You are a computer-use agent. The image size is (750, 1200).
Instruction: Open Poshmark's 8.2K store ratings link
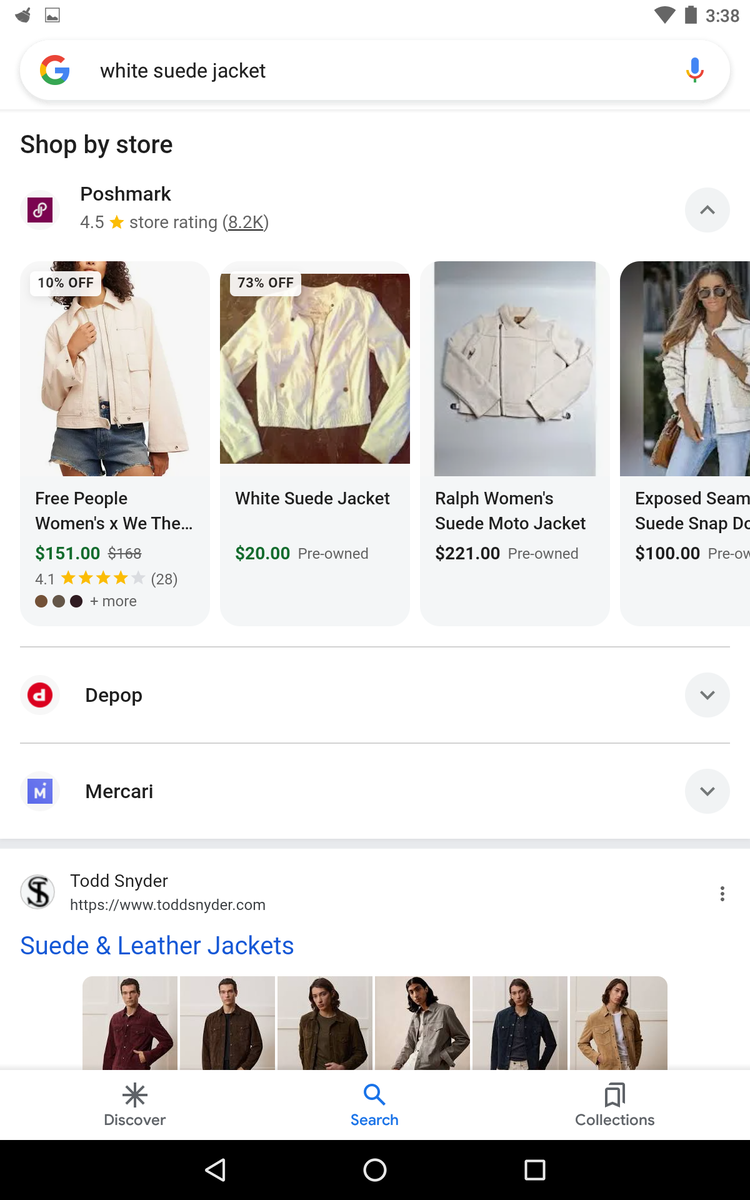click(x=245, y=222)
